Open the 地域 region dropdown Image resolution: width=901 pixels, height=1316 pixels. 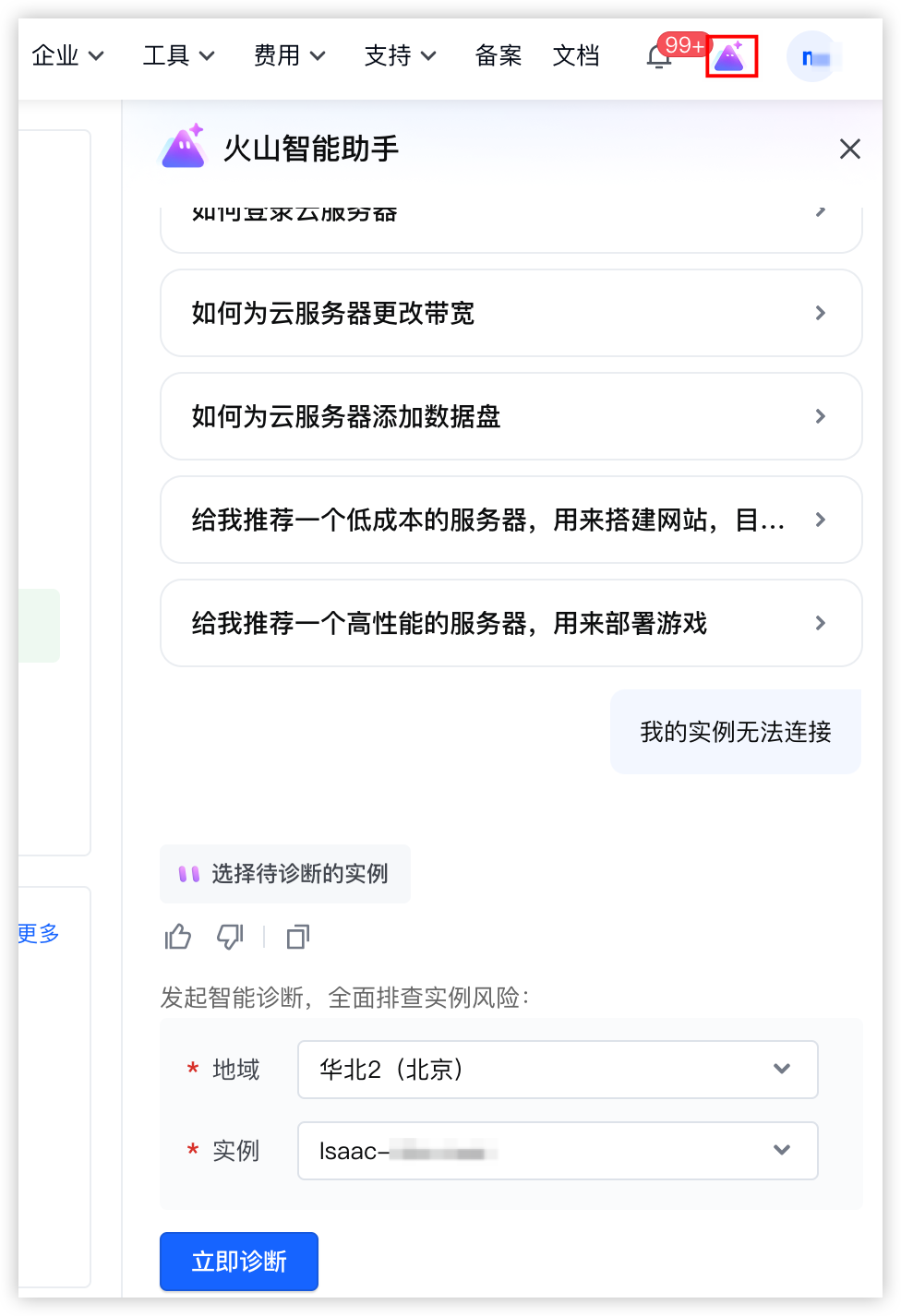(x=558, y=1070)
